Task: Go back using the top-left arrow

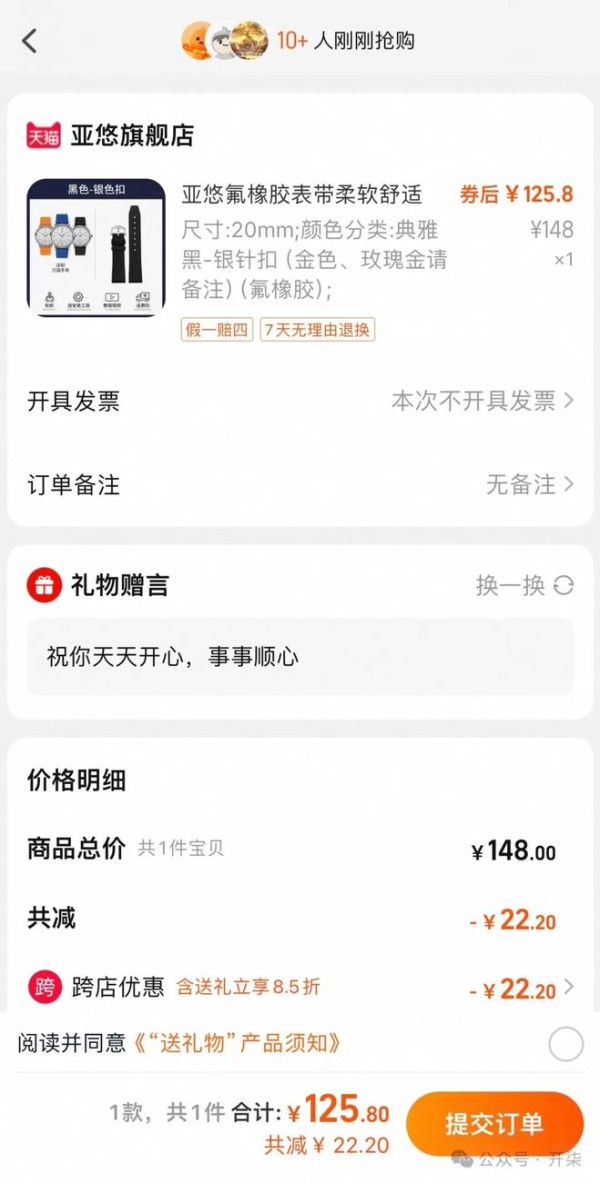Action: point(29,41)
